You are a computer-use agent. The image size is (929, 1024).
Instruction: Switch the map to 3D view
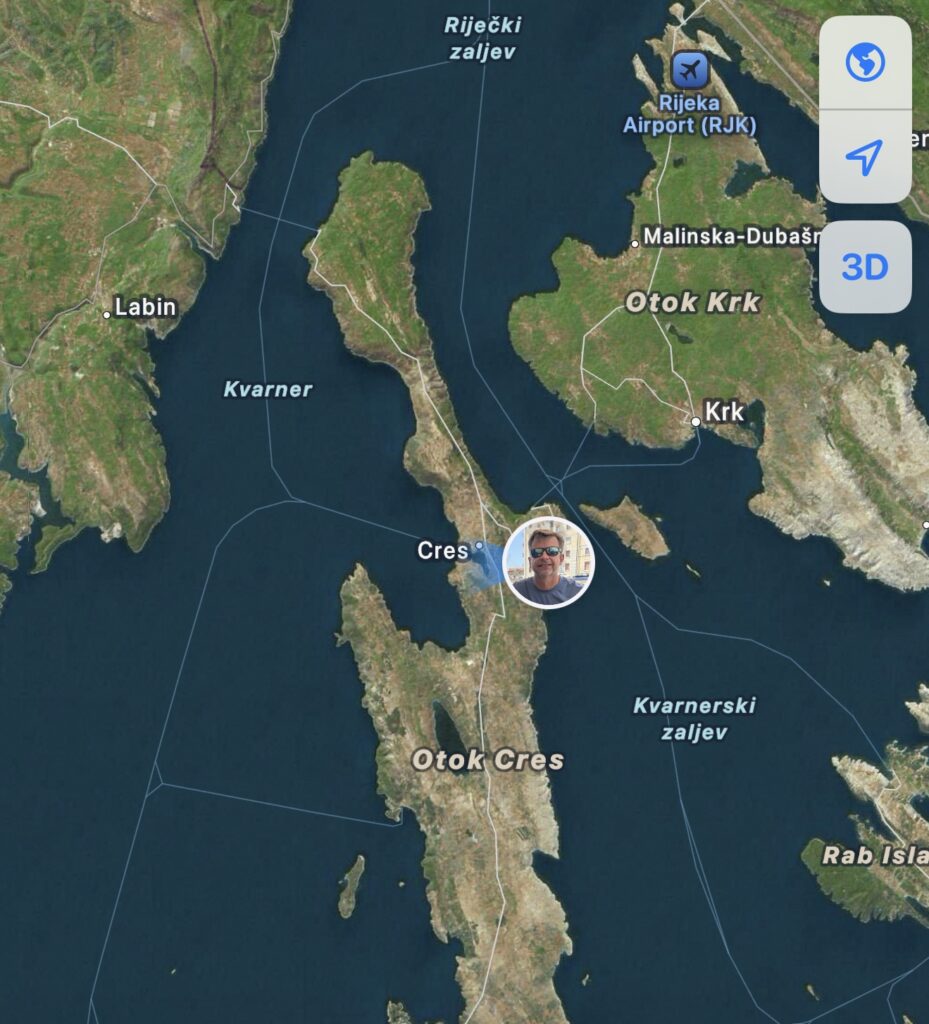point(864,267)
